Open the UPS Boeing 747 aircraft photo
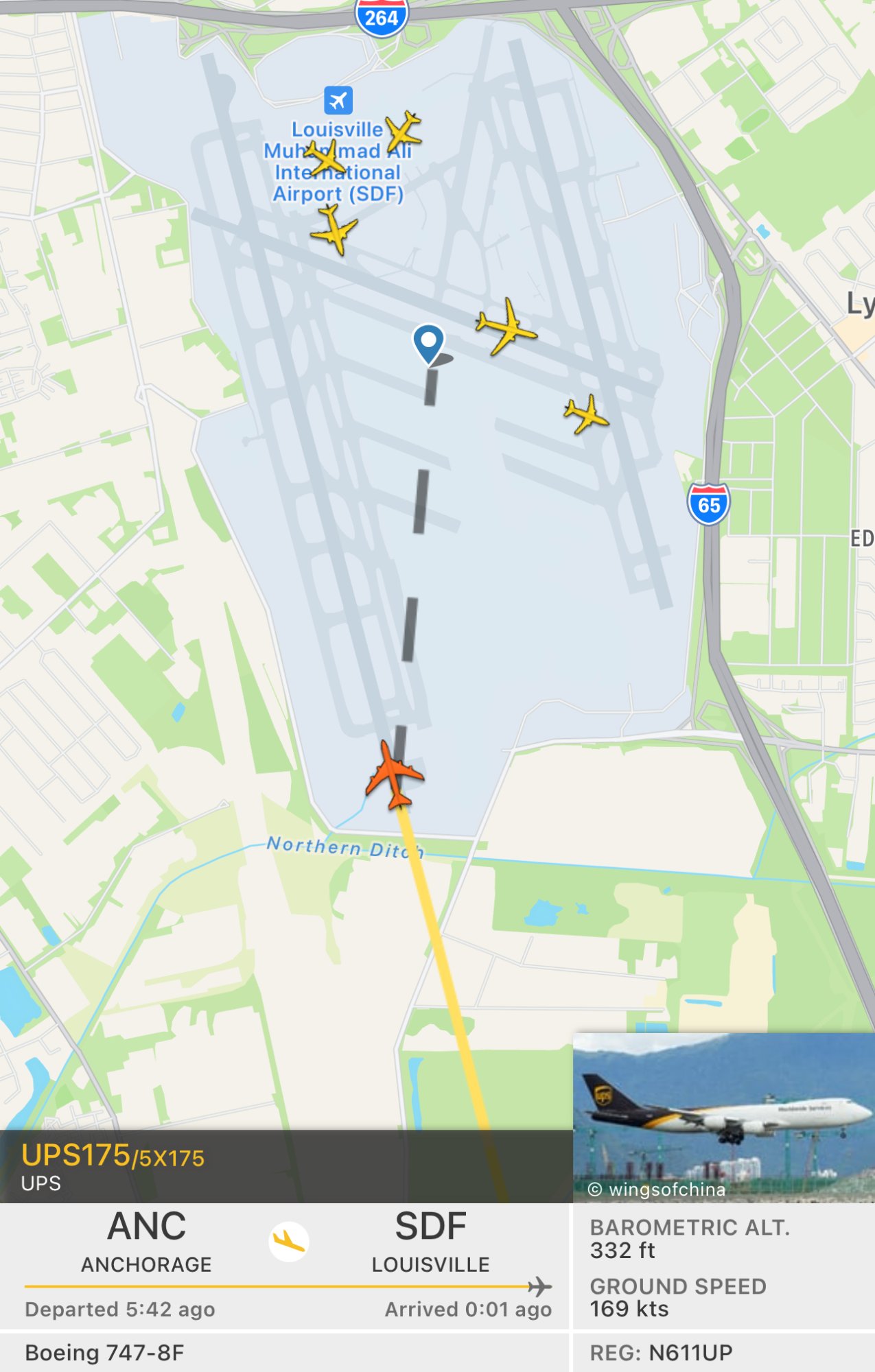875x1372 pixels. [723, 1117]
